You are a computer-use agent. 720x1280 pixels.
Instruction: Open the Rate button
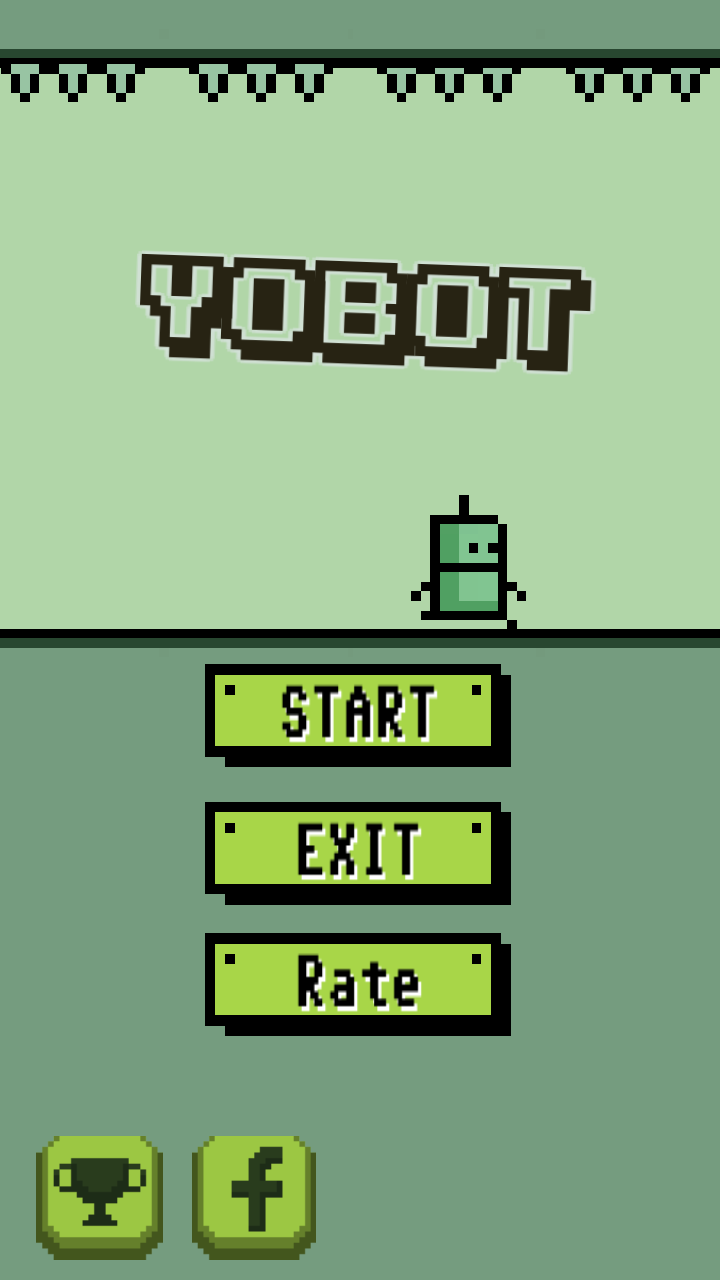click(354, 980)
